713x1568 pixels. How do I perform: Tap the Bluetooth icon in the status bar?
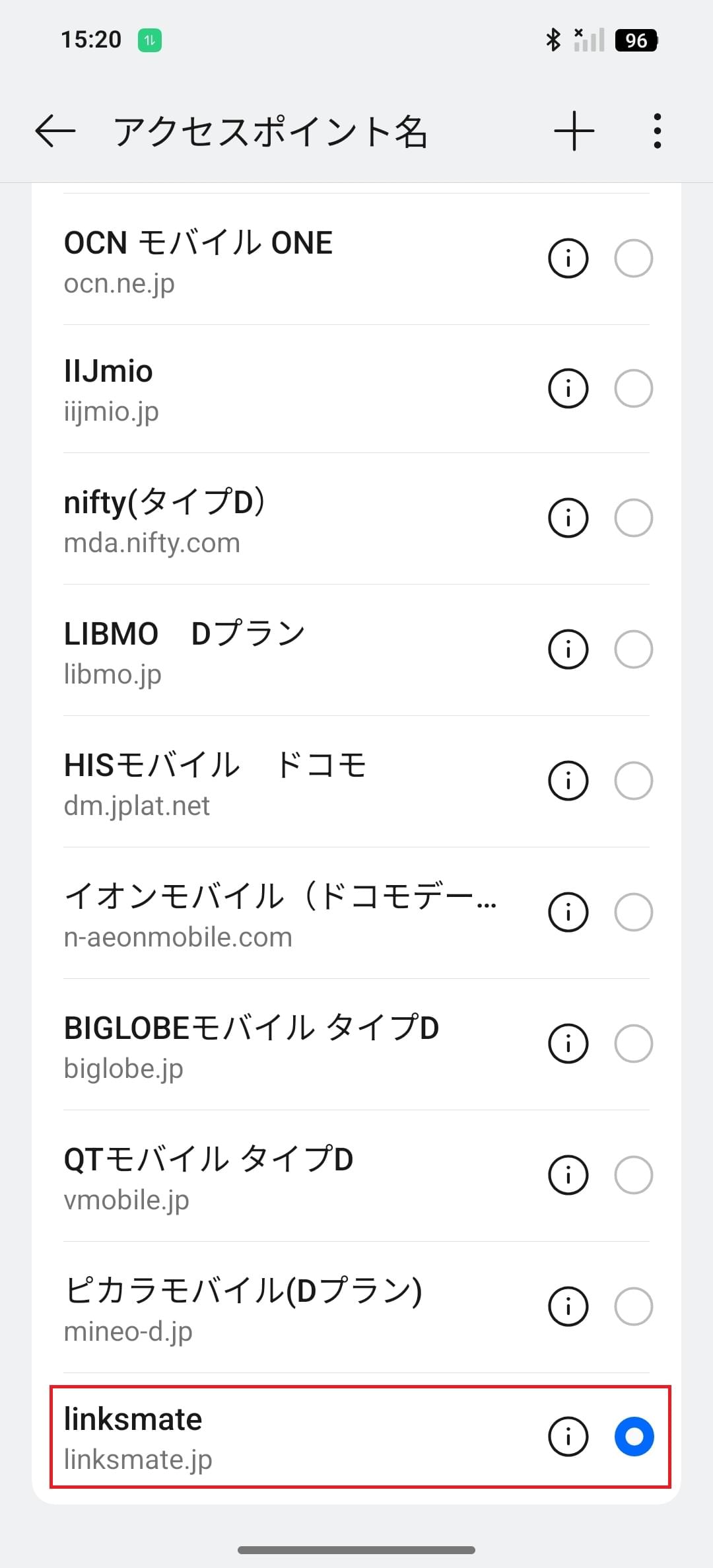[555, 40]
